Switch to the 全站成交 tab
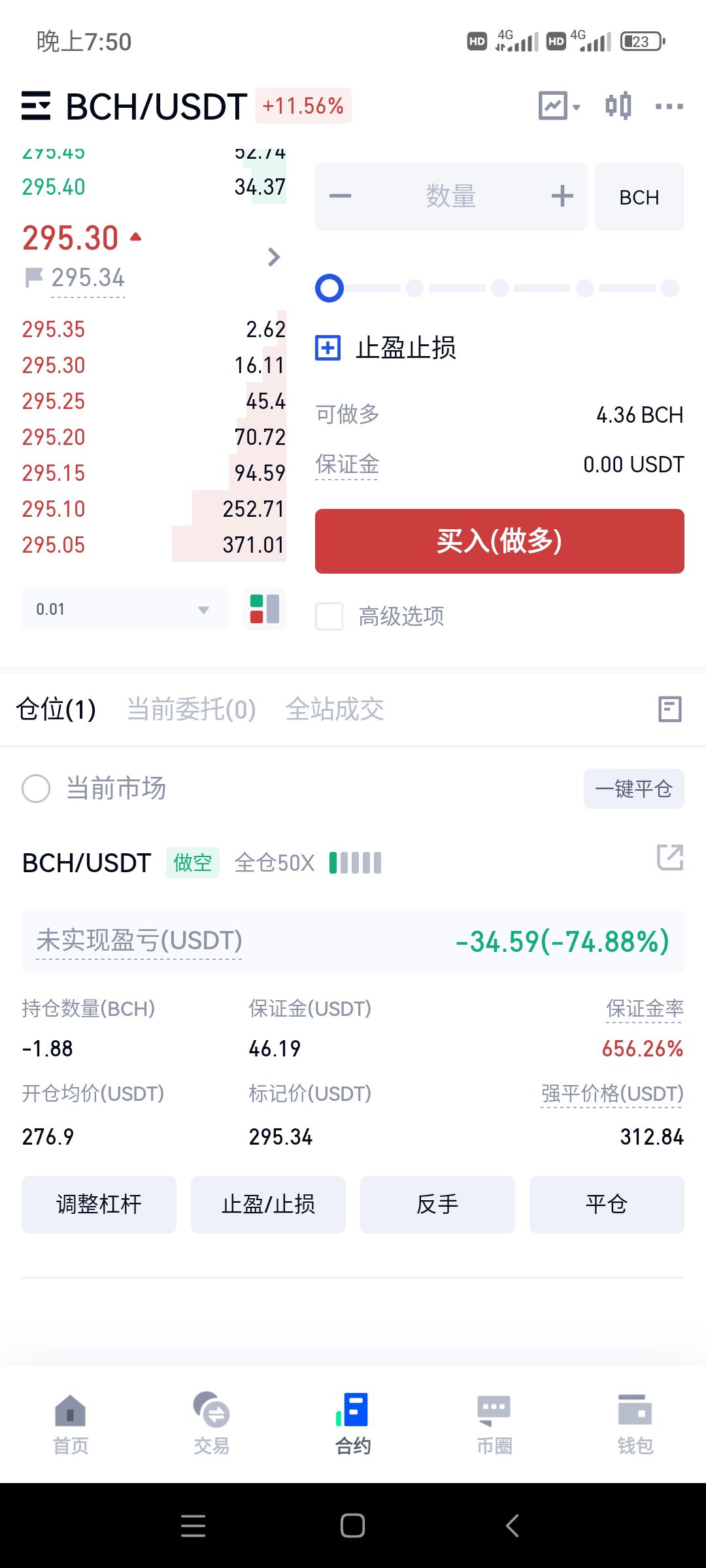The image size is (706, 1568). [335, 710]
